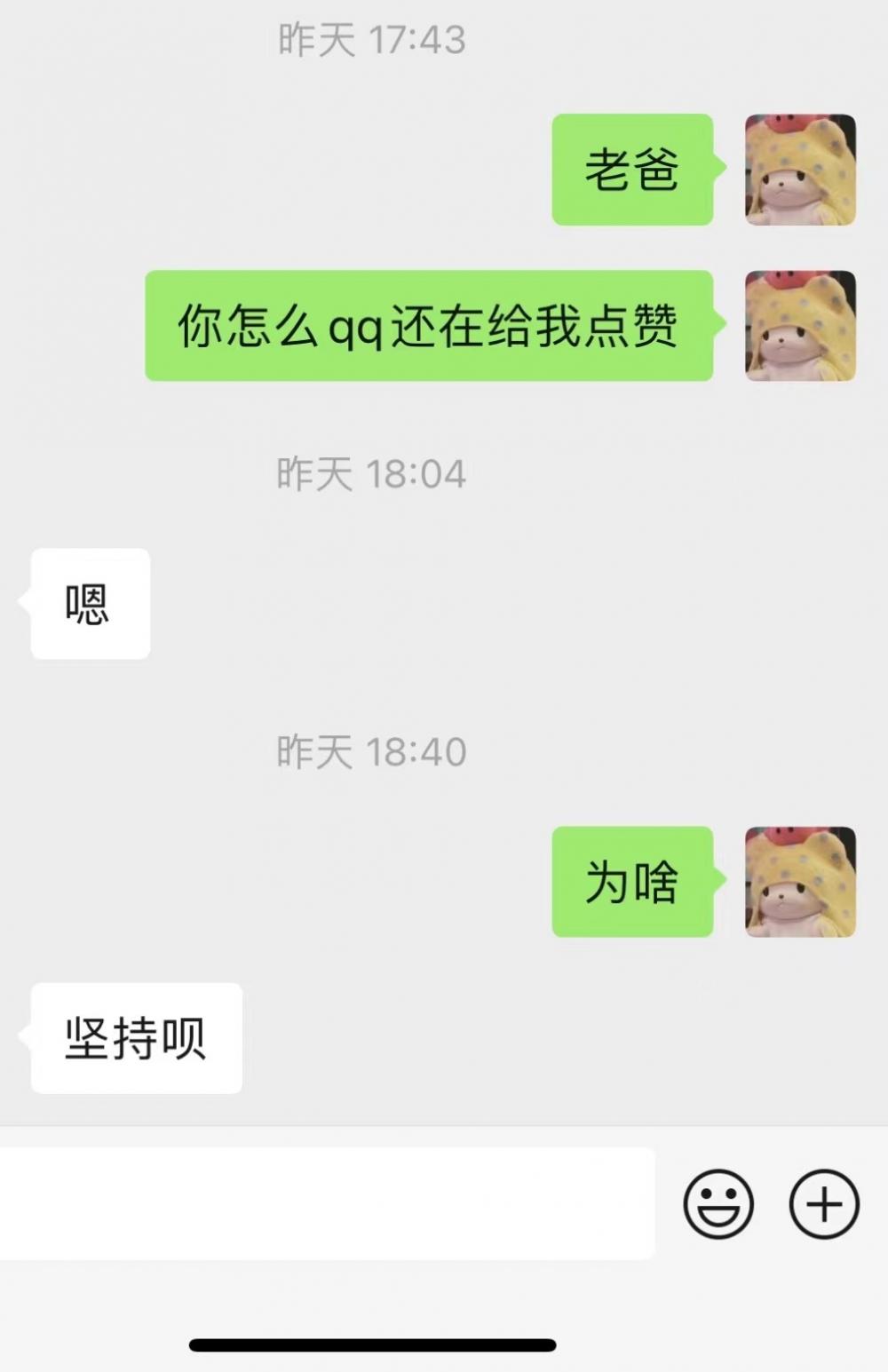
Task: Tap avatar beside the qq点赞 message
Action: [x=800, y=326]
